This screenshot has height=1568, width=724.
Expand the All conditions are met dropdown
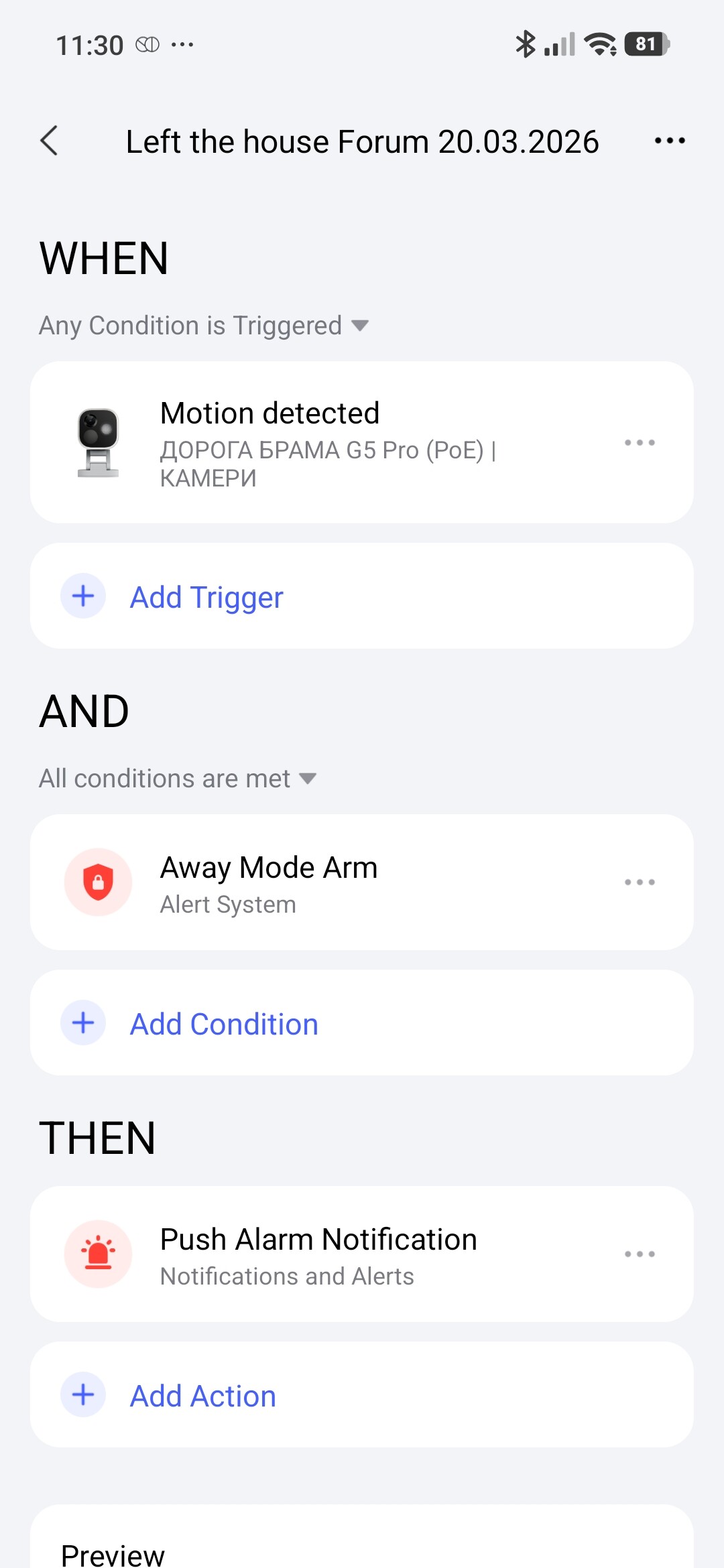click(x=178, y=779)
